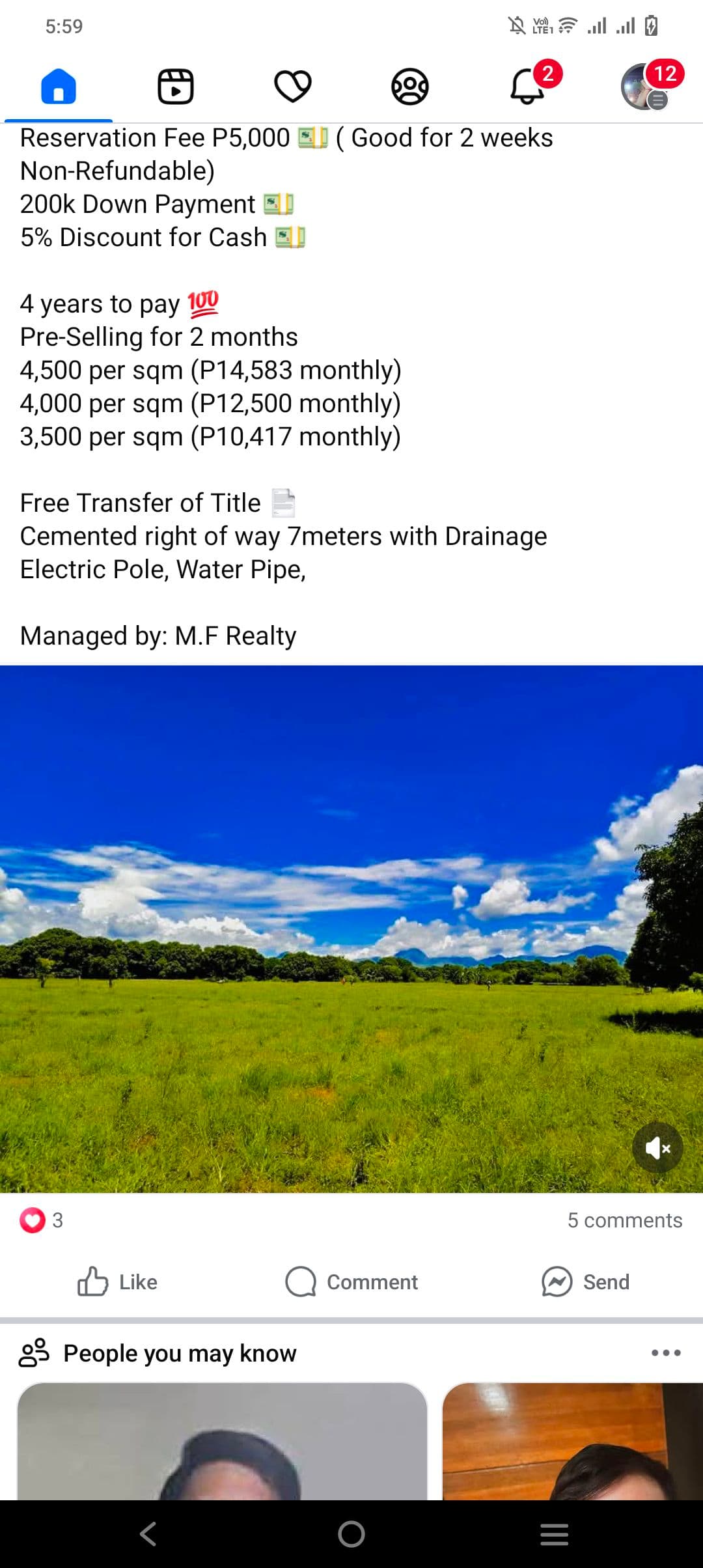
Task: Switch to the Groups tab
Action: (409, 87)
